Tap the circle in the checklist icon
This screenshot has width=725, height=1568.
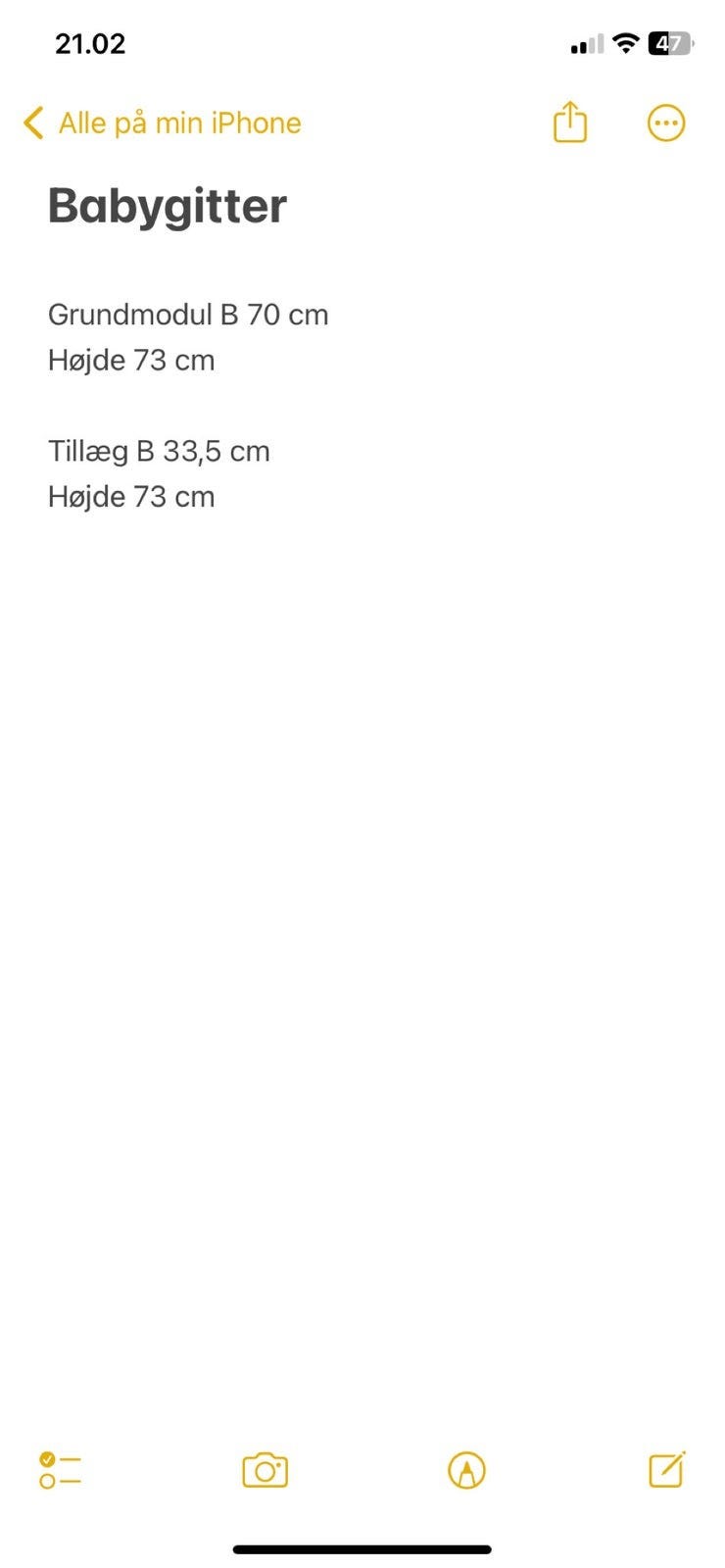pyautogui.click(x=45, y=1481)
